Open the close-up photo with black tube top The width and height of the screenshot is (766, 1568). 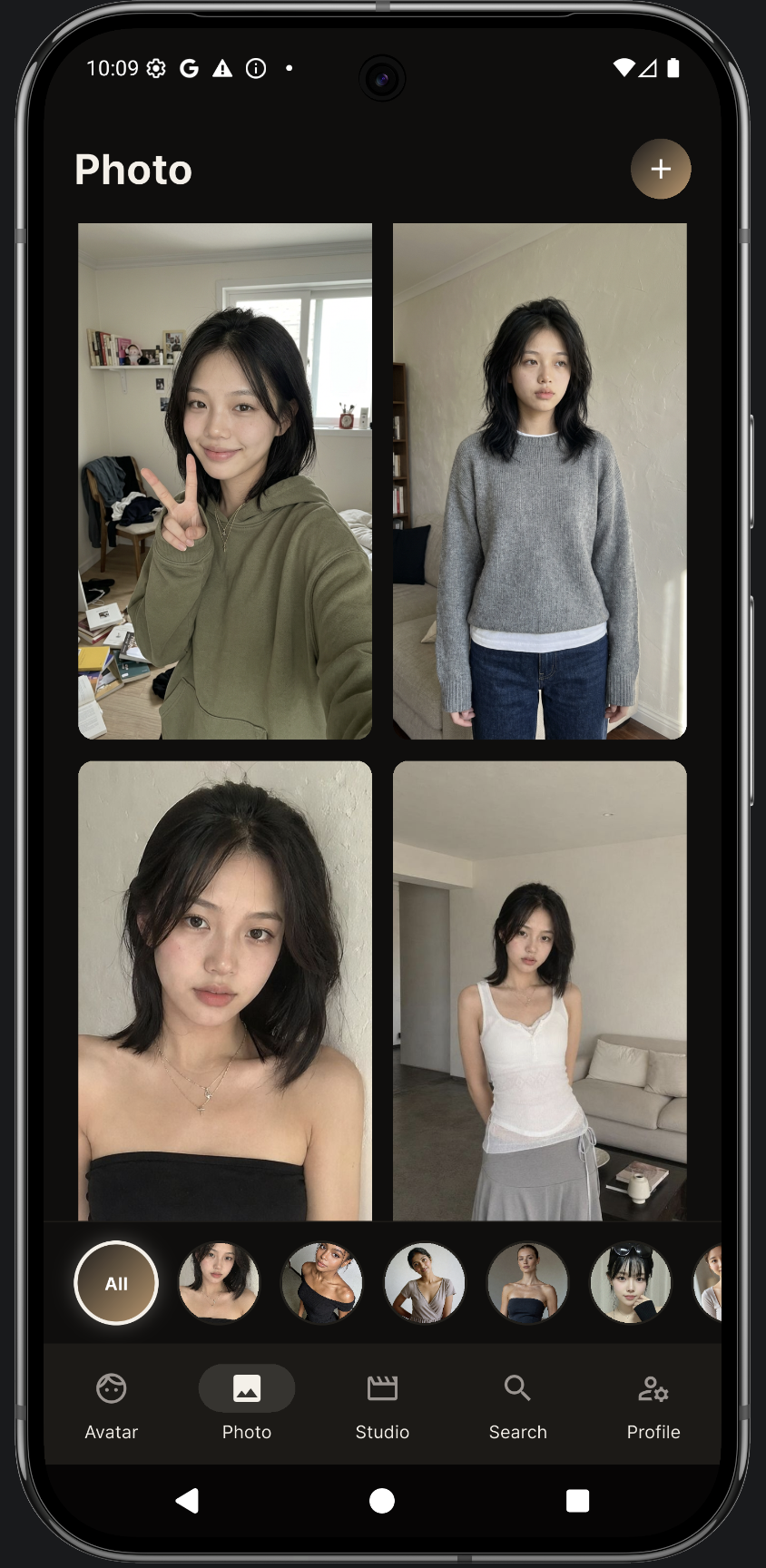pos(225,989)
